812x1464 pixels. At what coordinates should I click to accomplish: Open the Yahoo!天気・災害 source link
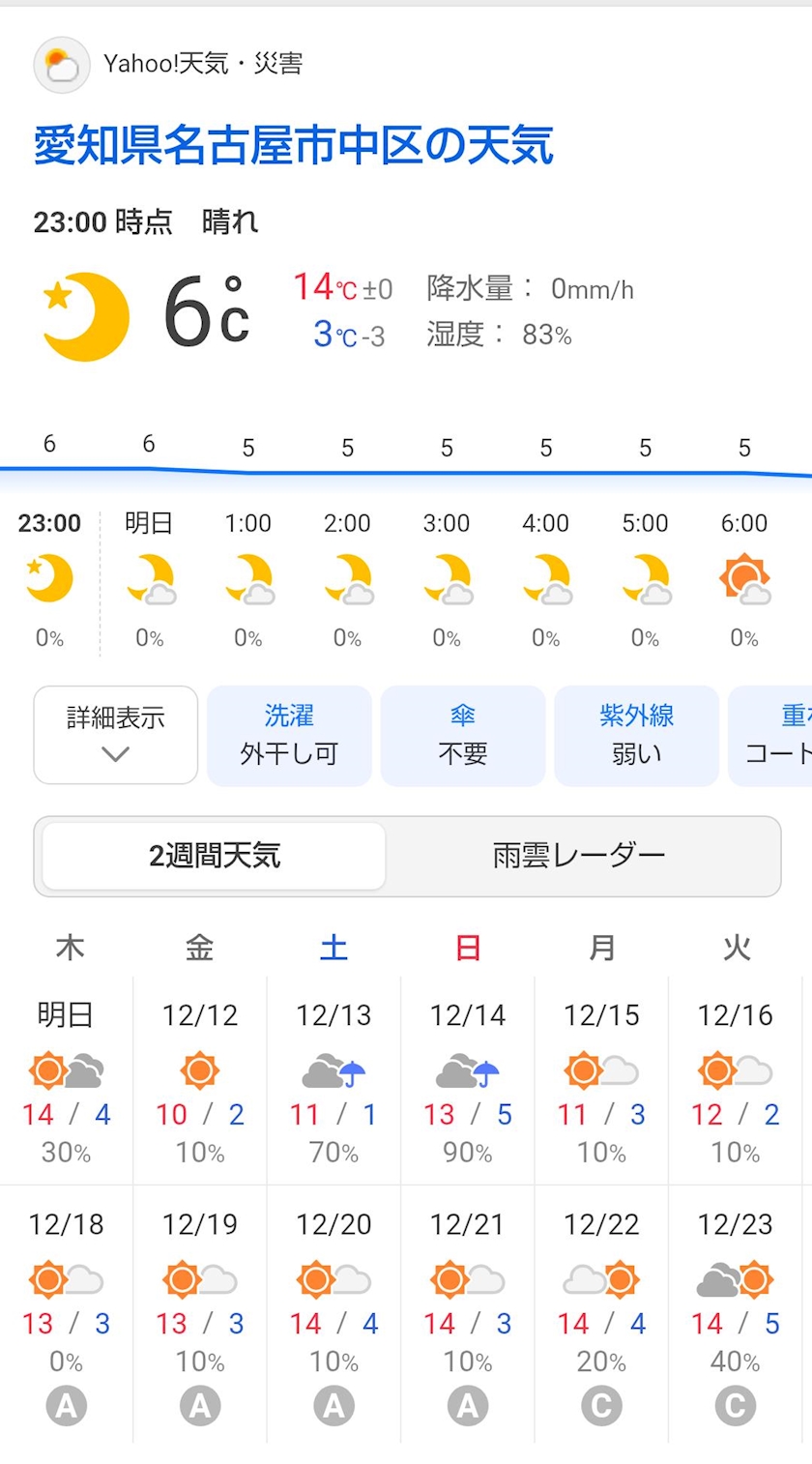[x=202, y=64]
